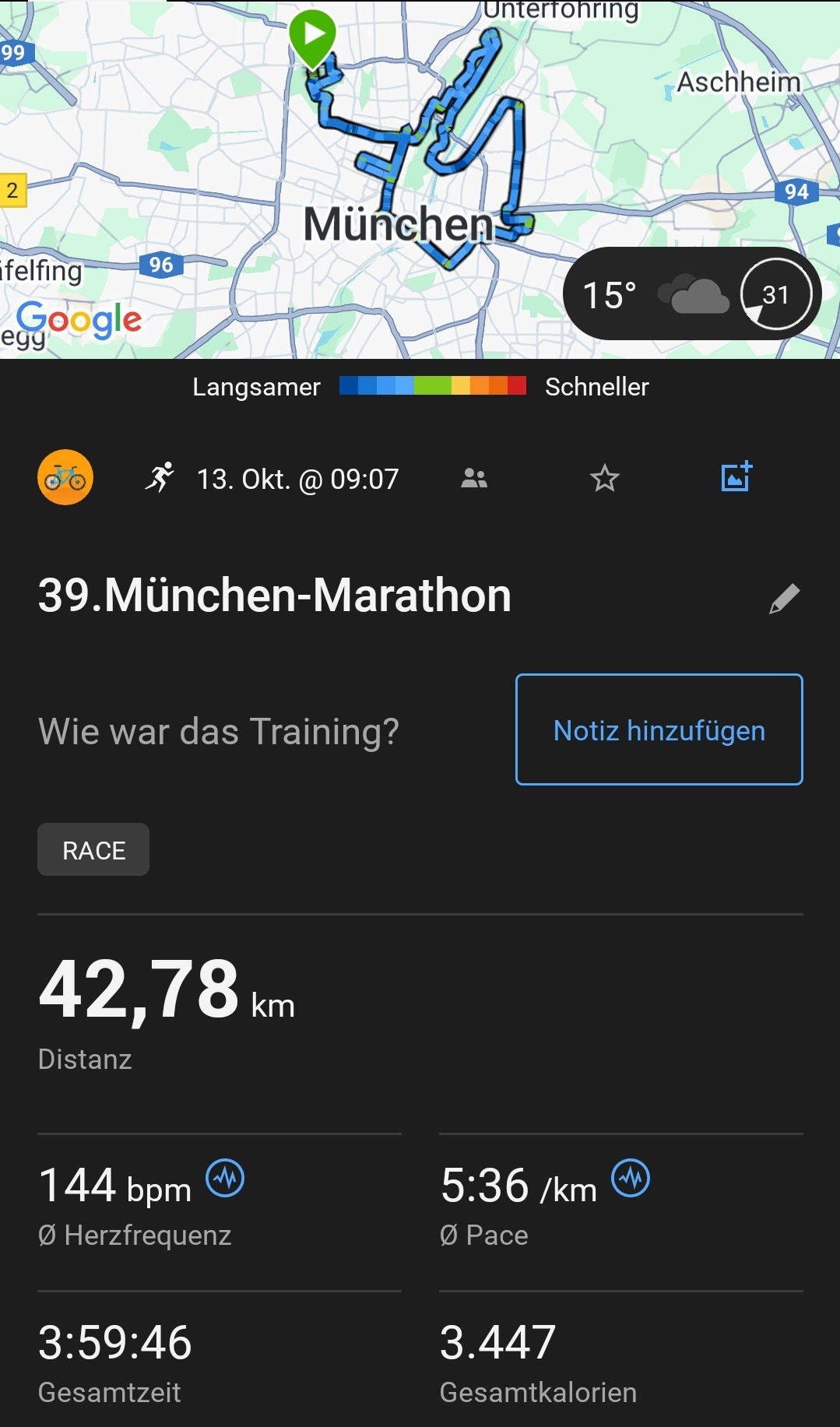Open the orange bike profile icon

click(x=65, y=477)
